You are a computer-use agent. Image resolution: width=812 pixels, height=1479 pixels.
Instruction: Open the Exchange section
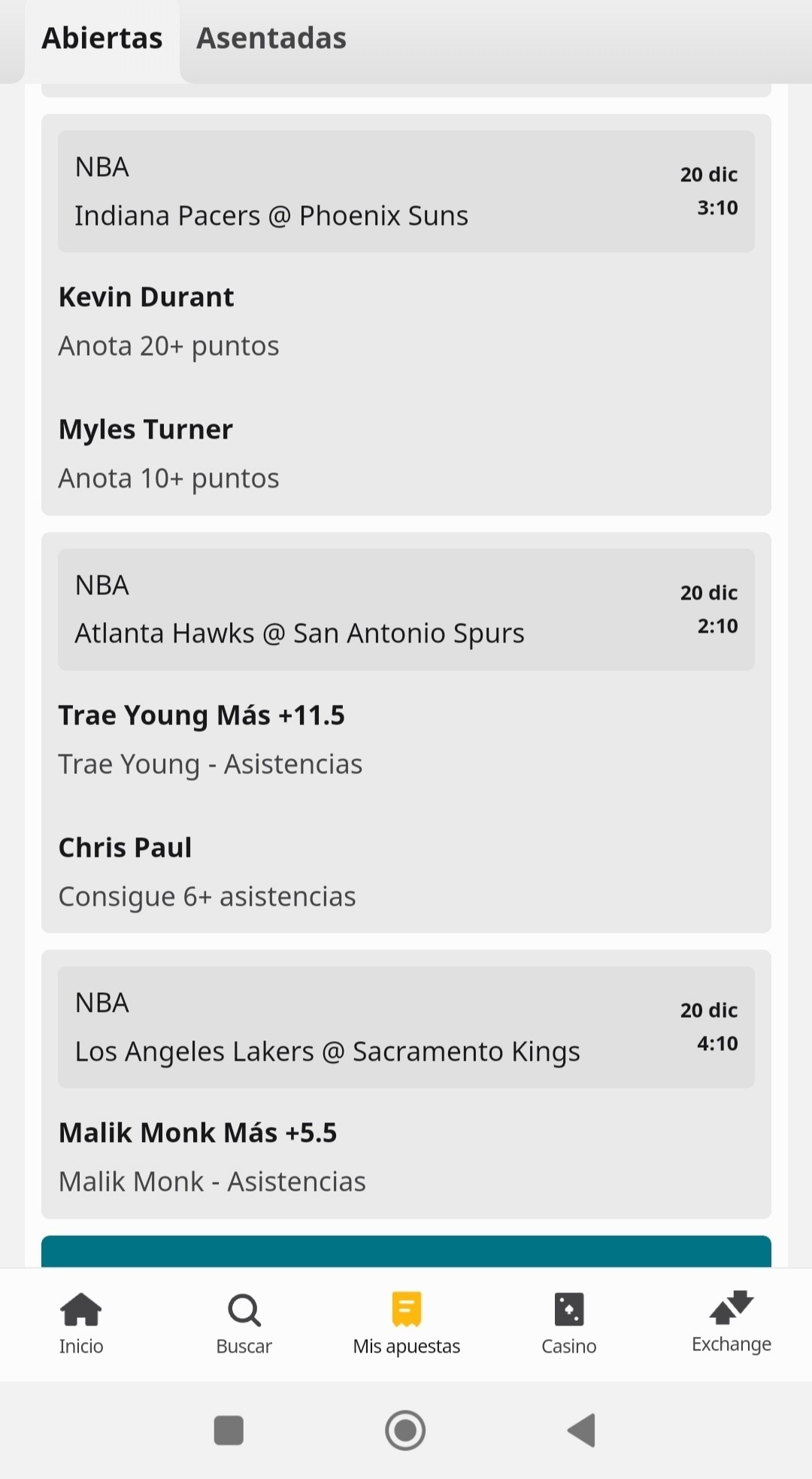731,1323
